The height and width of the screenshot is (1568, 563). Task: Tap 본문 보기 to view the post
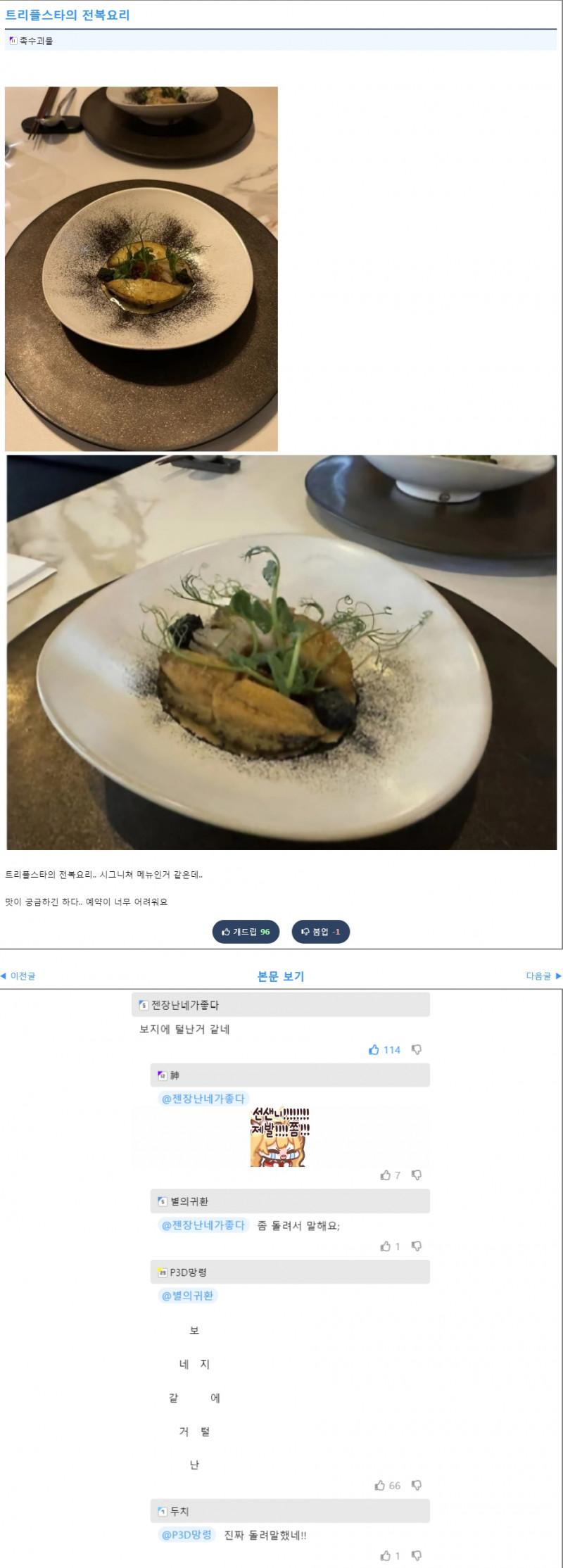coord(281,976)
